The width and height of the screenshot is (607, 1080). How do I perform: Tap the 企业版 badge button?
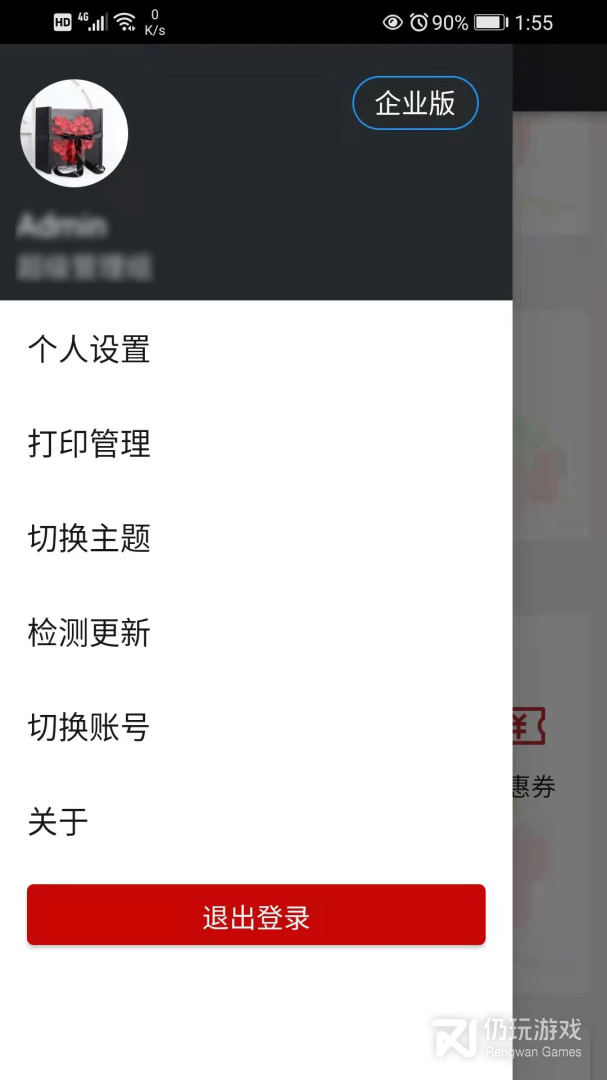click(x=415, y=103)
